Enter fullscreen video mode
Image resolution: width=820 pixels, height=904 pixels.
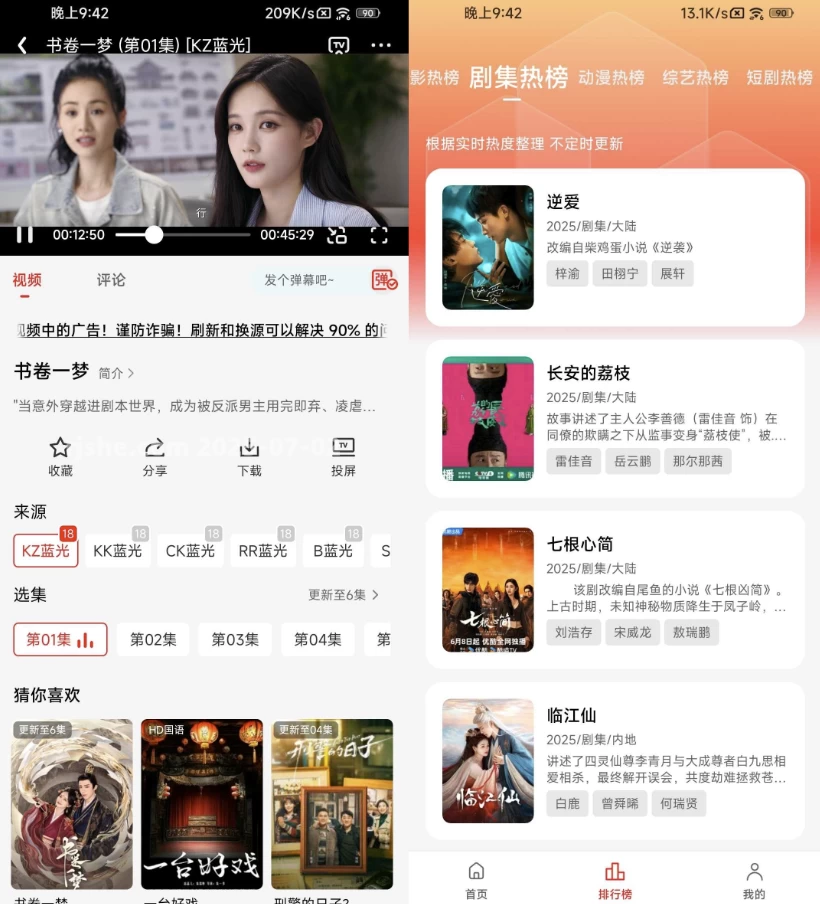379,235
